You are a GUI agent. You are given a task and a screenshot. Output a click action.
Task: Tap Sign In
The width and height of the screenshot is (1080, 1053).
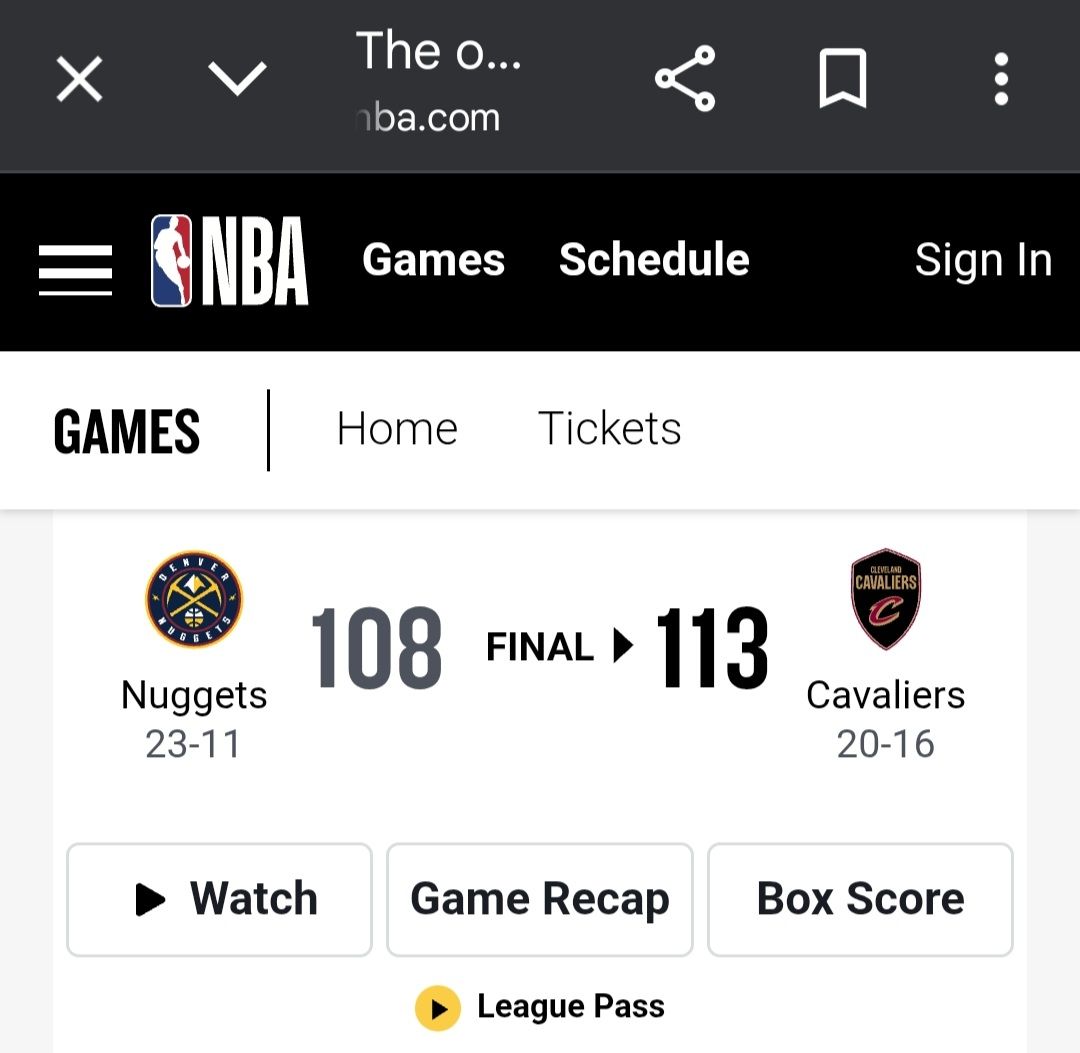tap(983, 261)
